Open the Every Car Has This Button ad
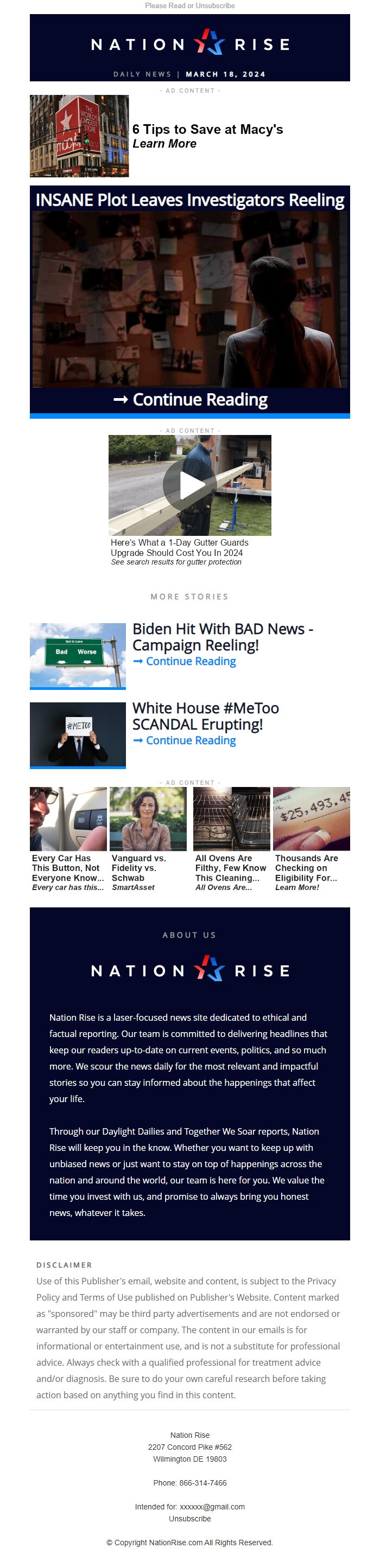380x1568 pixels. coord(68,867)
